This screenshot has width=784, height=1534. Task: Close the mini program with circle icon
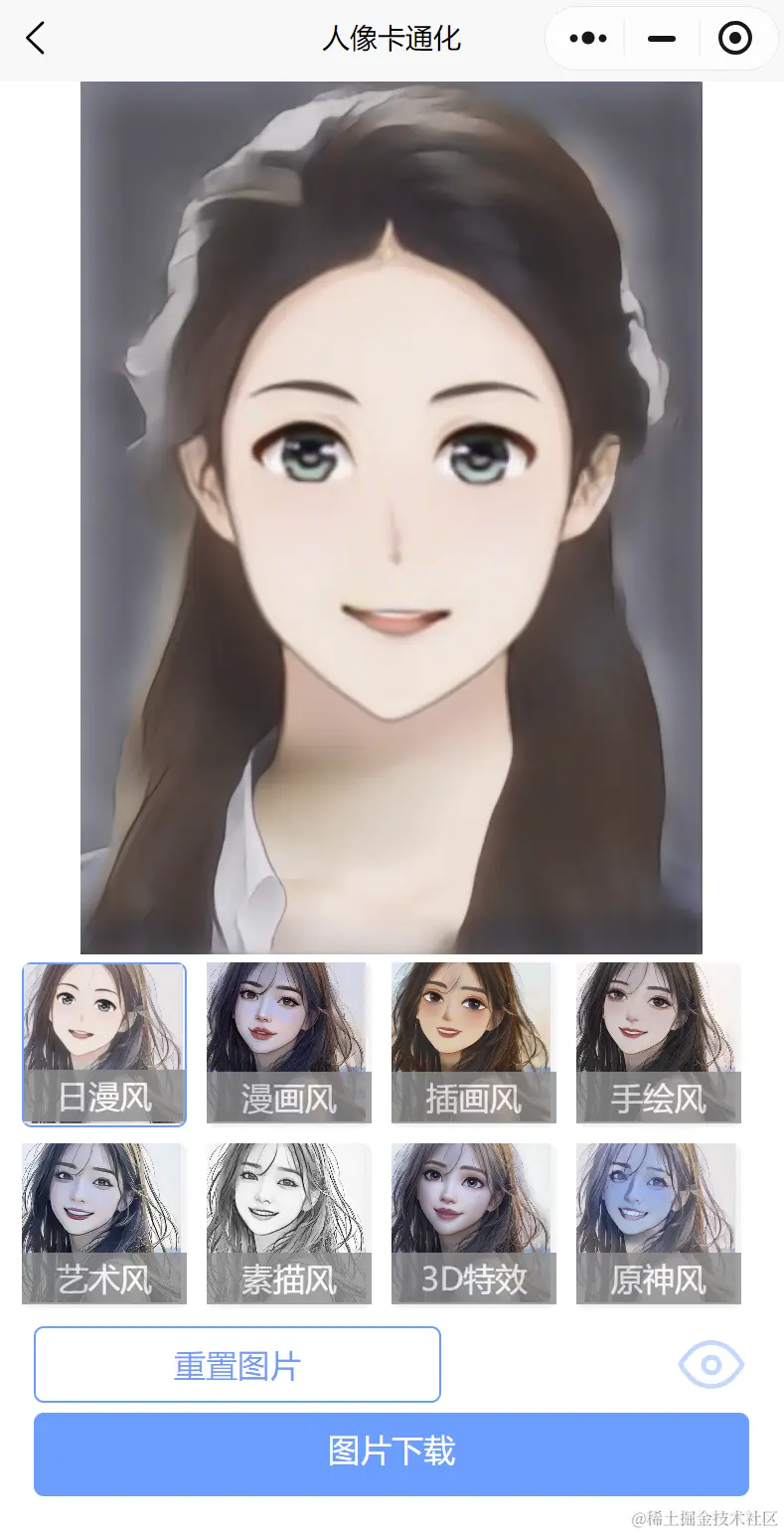coord(734,39)
